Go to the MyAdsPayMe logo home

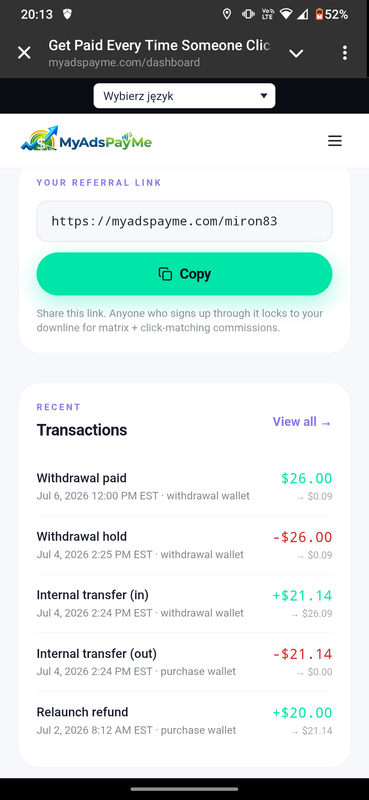[x=86, y=139]
